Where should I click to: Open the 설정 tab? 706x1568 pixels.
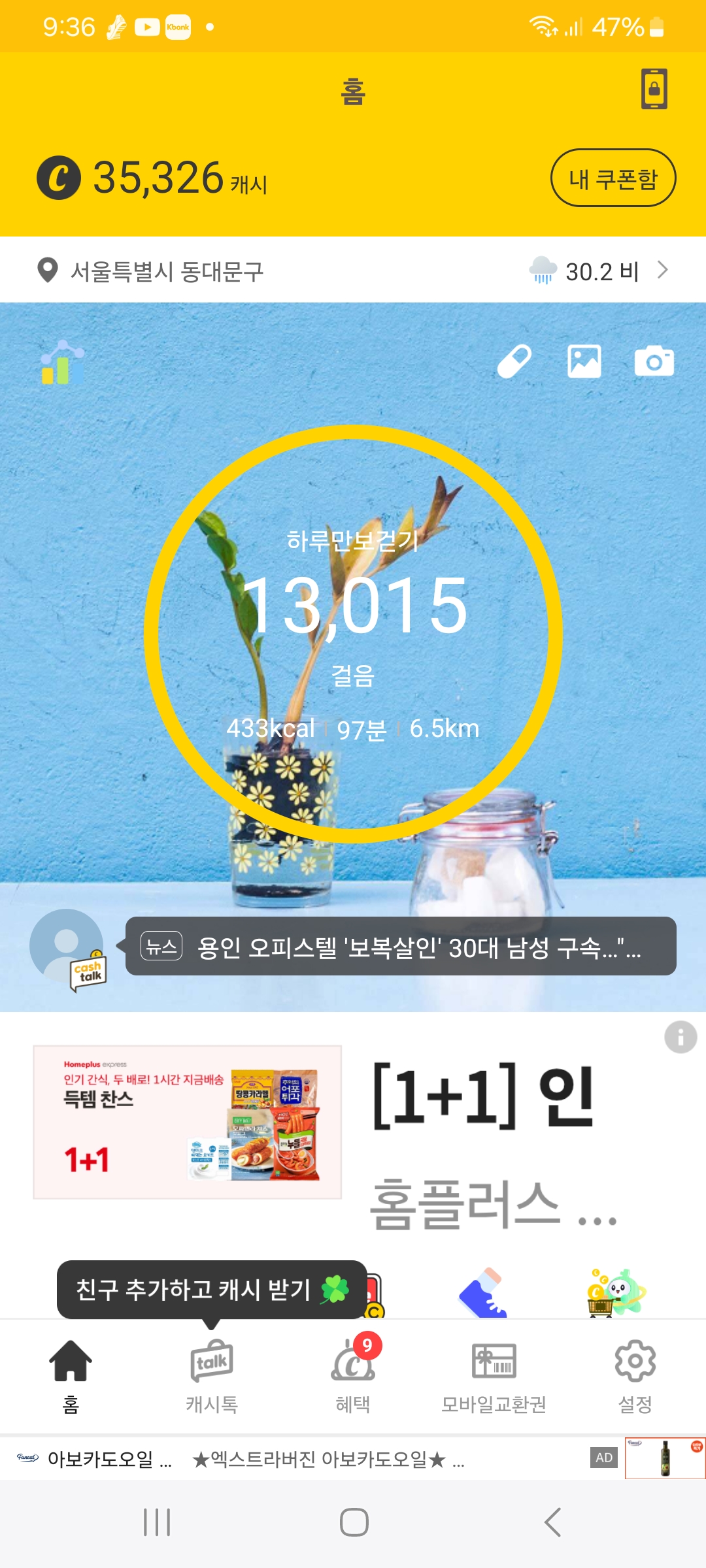tap(635, 1377)
